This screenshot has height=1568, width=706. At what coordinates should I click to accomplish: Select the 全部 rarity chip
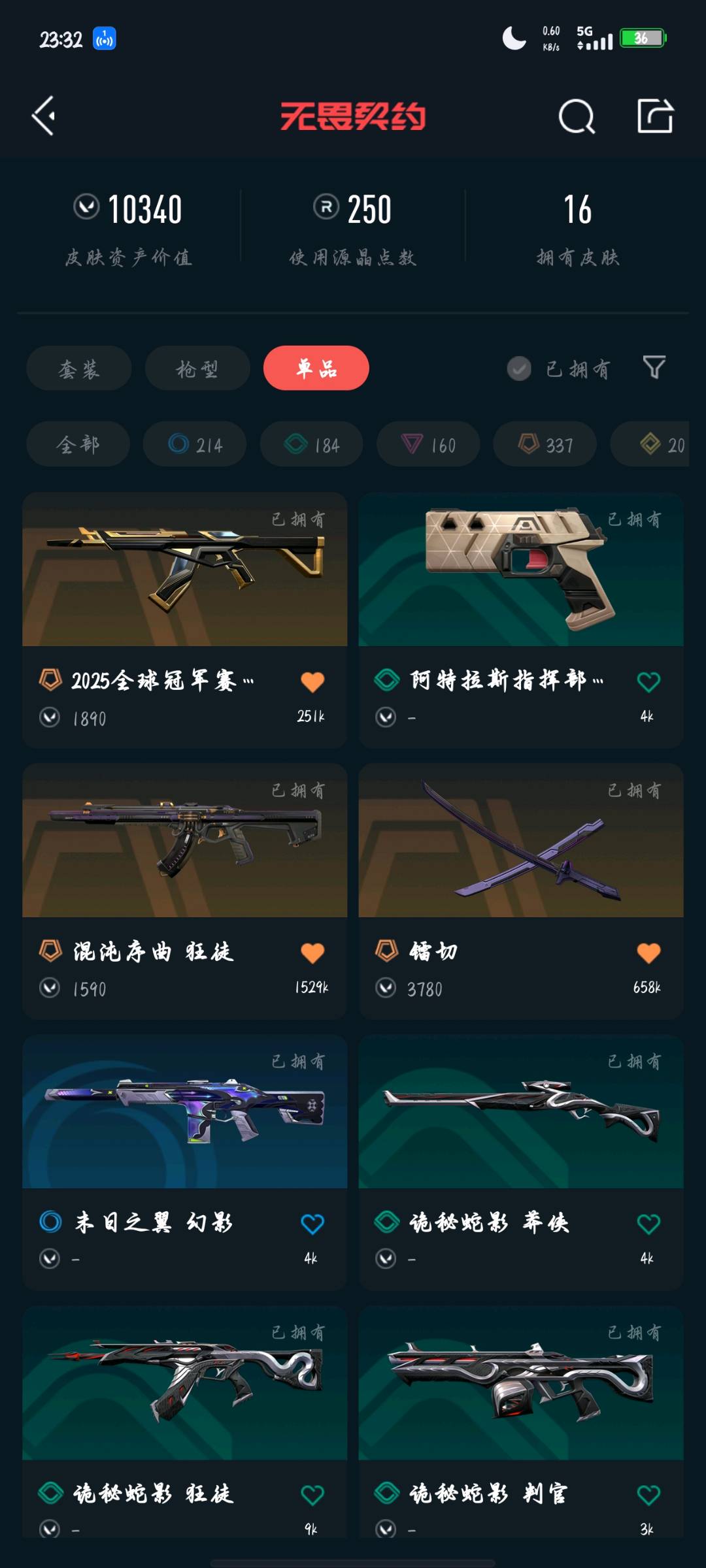(x=78, y=444)
